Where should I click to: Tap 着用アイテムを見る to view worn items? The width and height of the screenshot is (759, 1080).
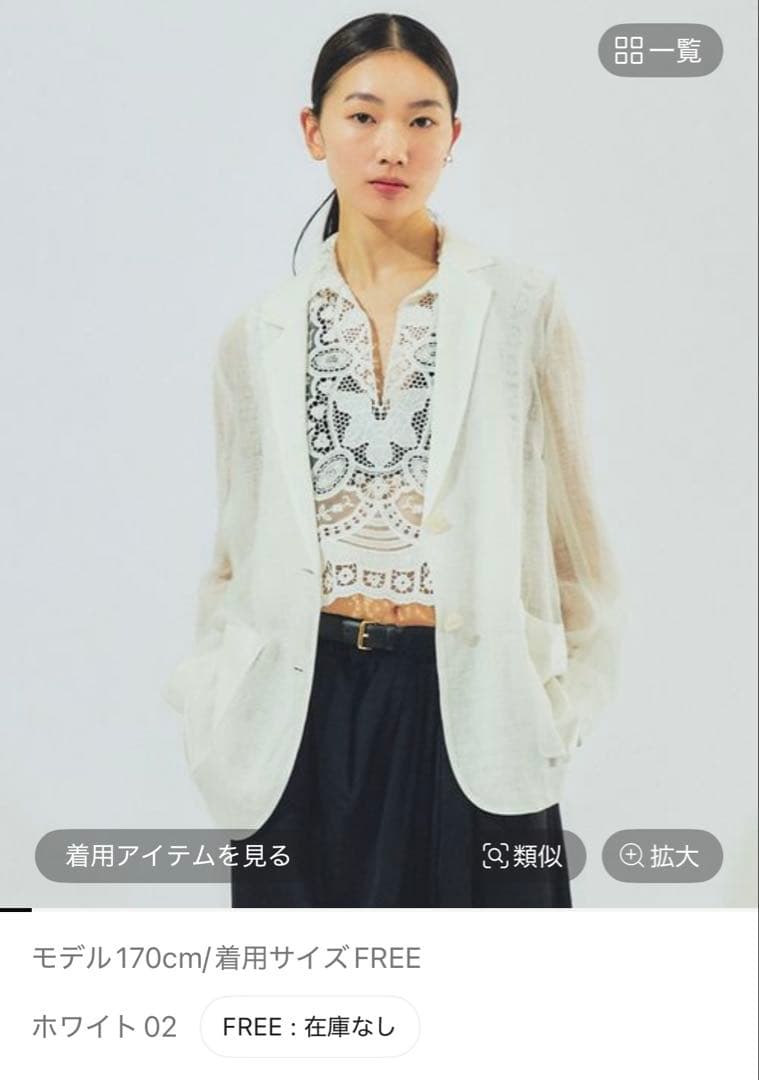tap(178, 856)
